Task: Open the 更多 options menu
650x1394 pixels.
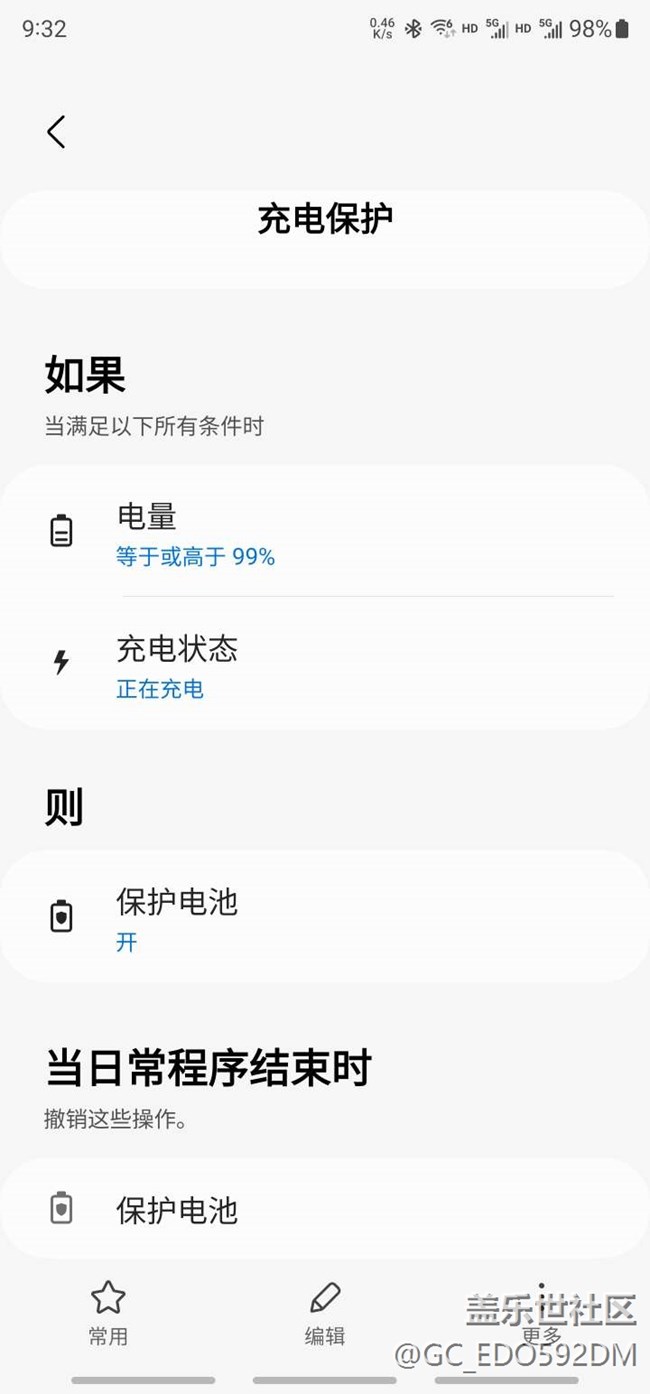Action: point(541,1312)
